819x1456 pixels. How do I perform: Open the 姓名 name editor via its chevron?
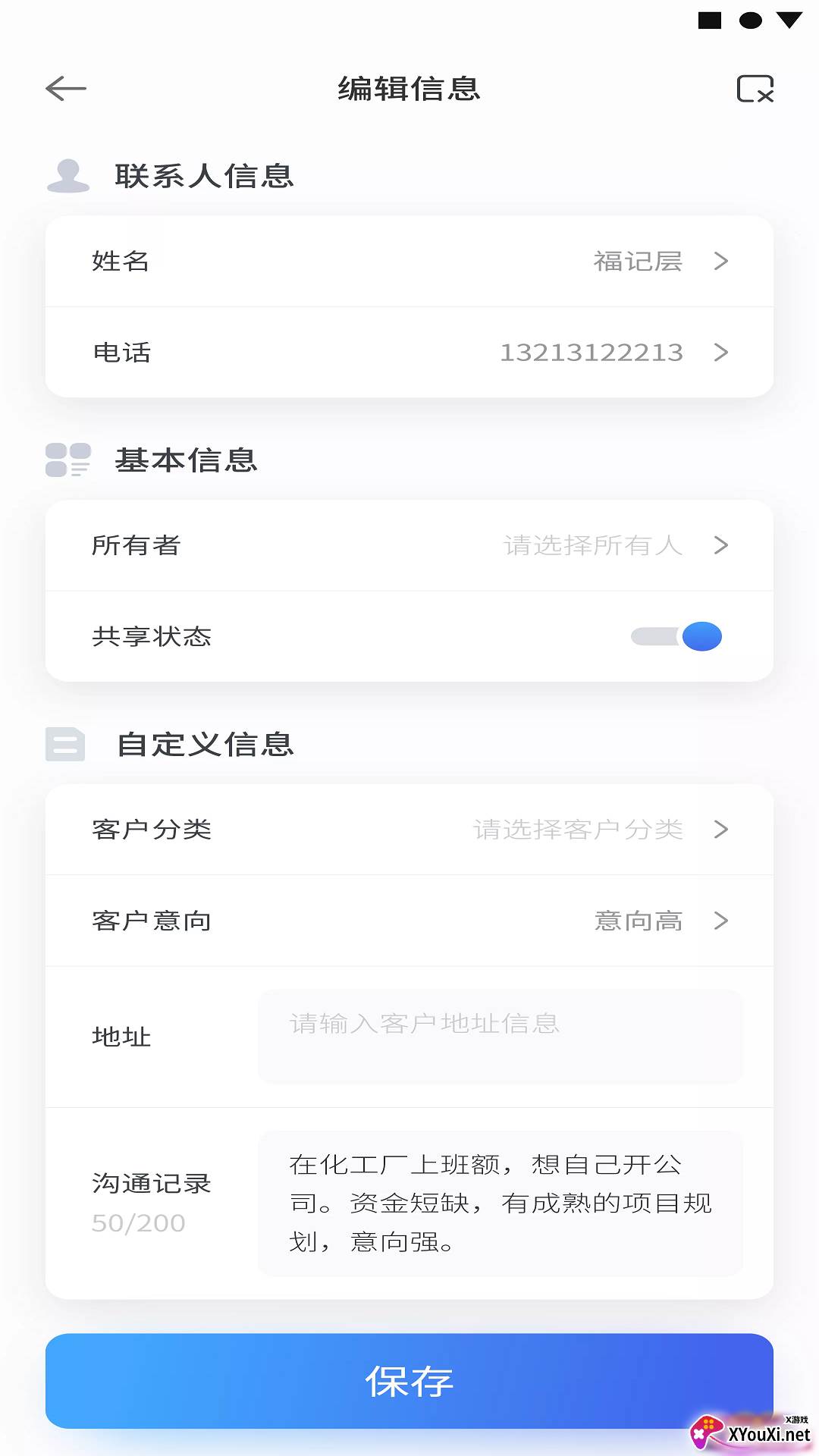[720, 261]
